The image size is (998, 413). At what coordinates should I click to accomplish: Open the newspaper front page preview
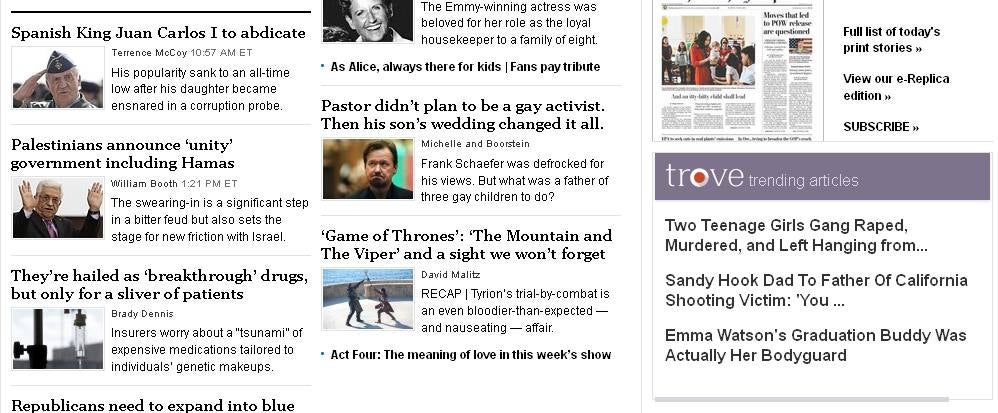(737, 70)
